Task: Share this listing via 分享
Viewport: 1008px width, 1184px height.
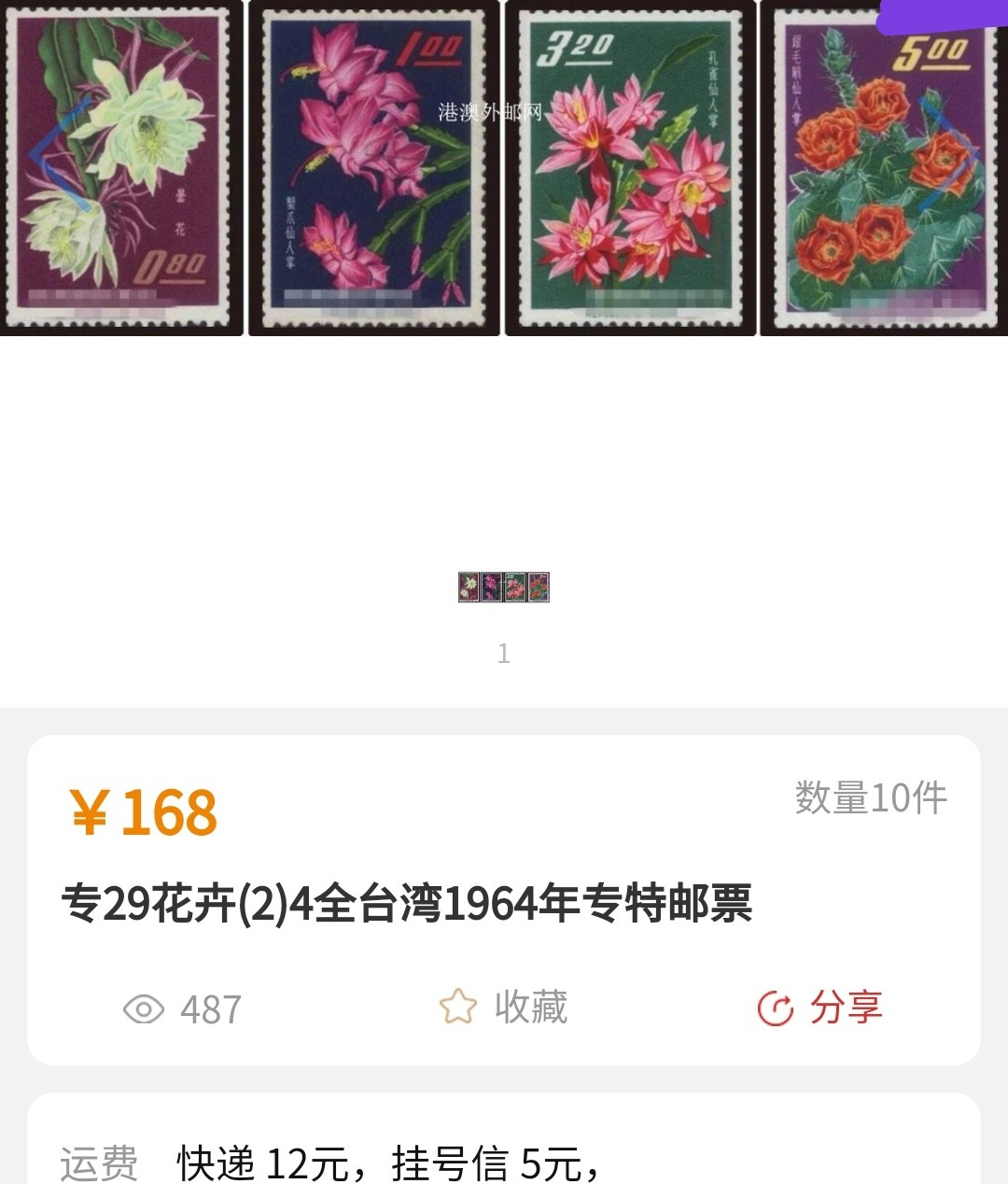Action: coord(819,1008)
